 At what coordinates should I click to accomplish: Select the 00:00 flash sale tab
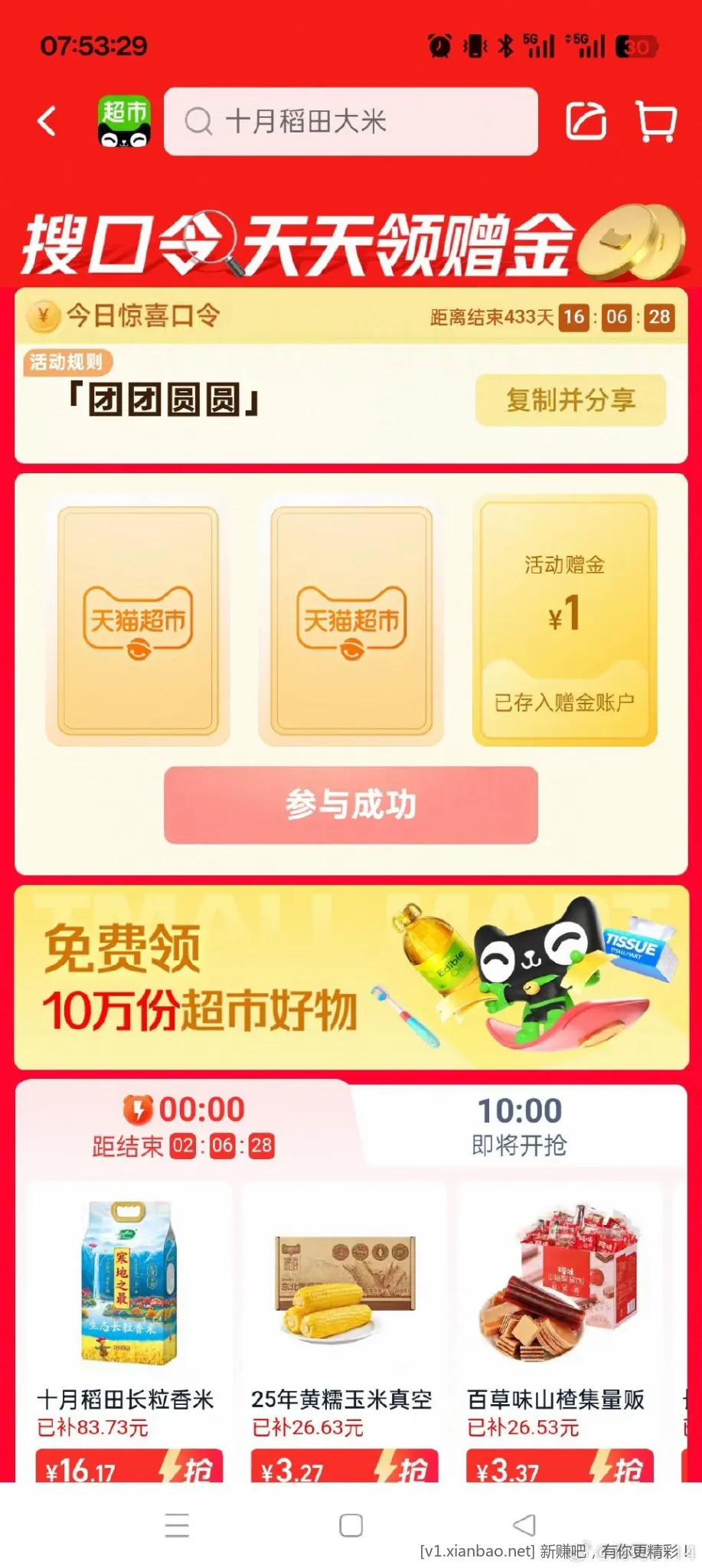(x=184, y=1125)
